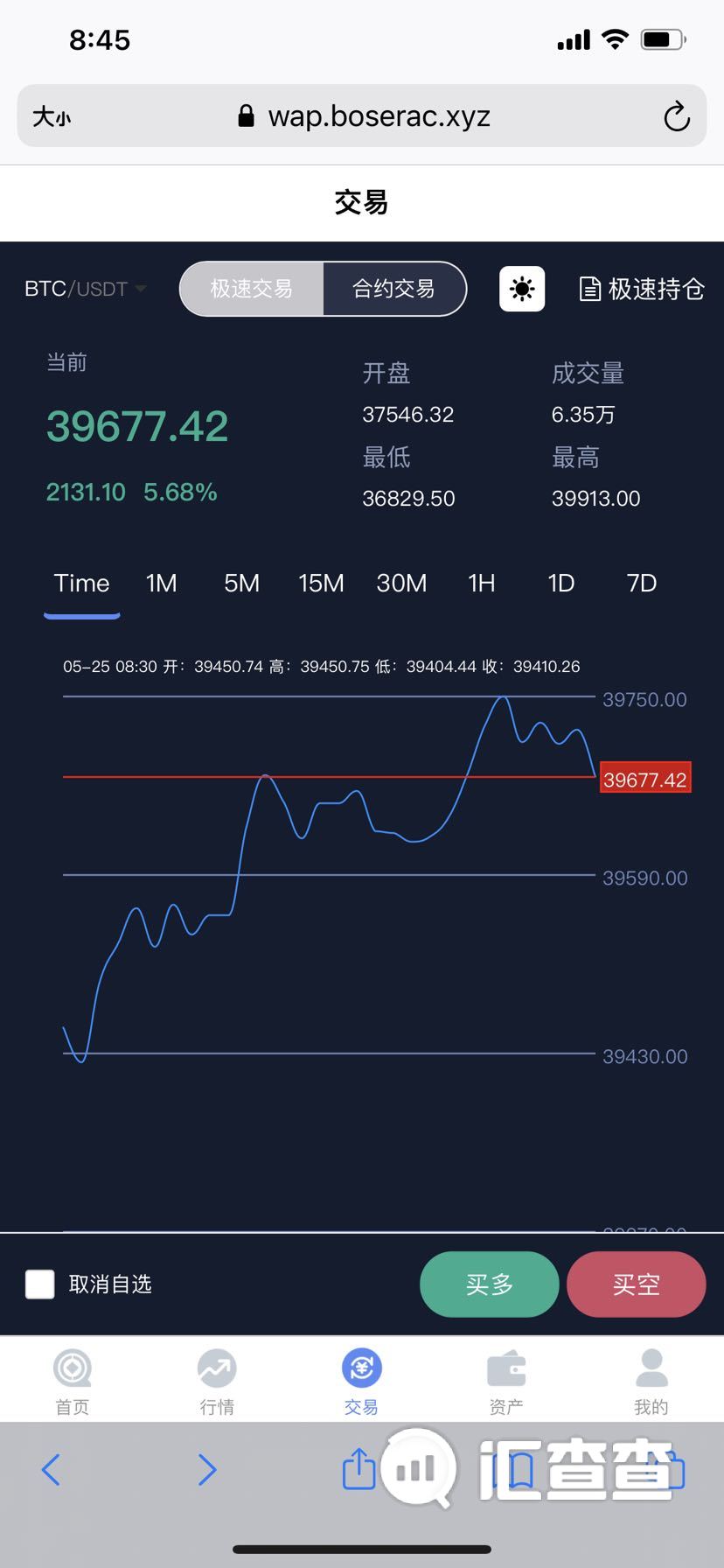Screen dimensions: 724x1568
Task: Select the 1H chart interval
Action: click(x=482, y=583)
